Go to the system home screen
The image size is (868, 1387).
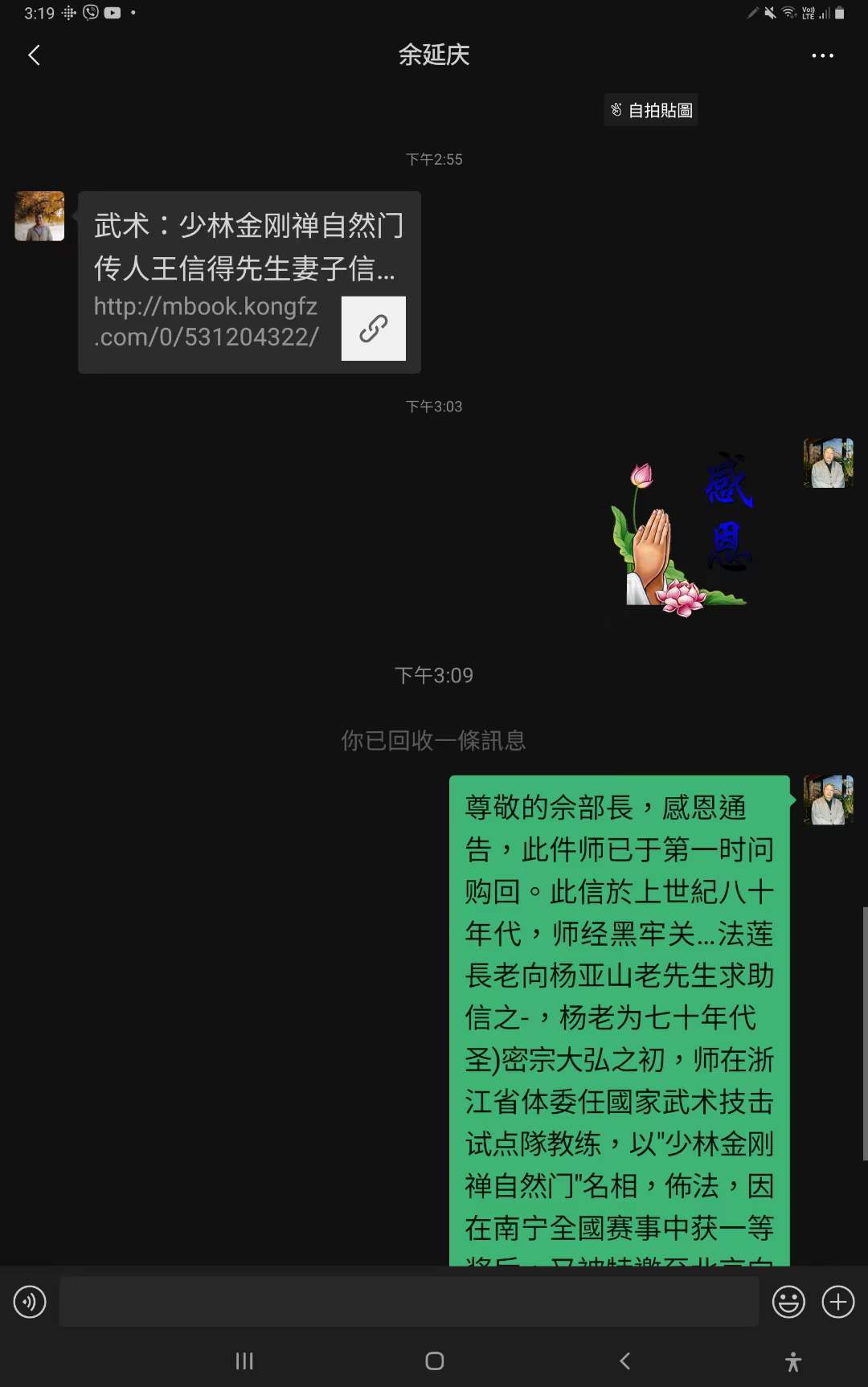(x=434, y=1361)
